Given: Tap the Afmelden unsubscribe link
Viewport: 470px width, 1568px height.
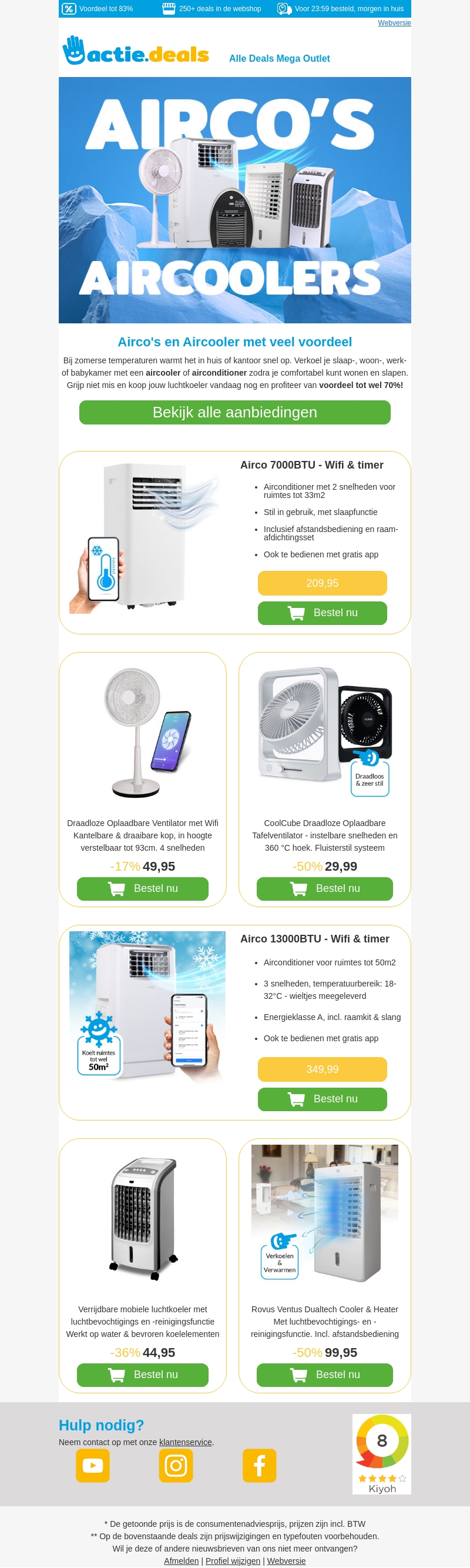Looking at the screenshot, I should (x=181, y=1561).
